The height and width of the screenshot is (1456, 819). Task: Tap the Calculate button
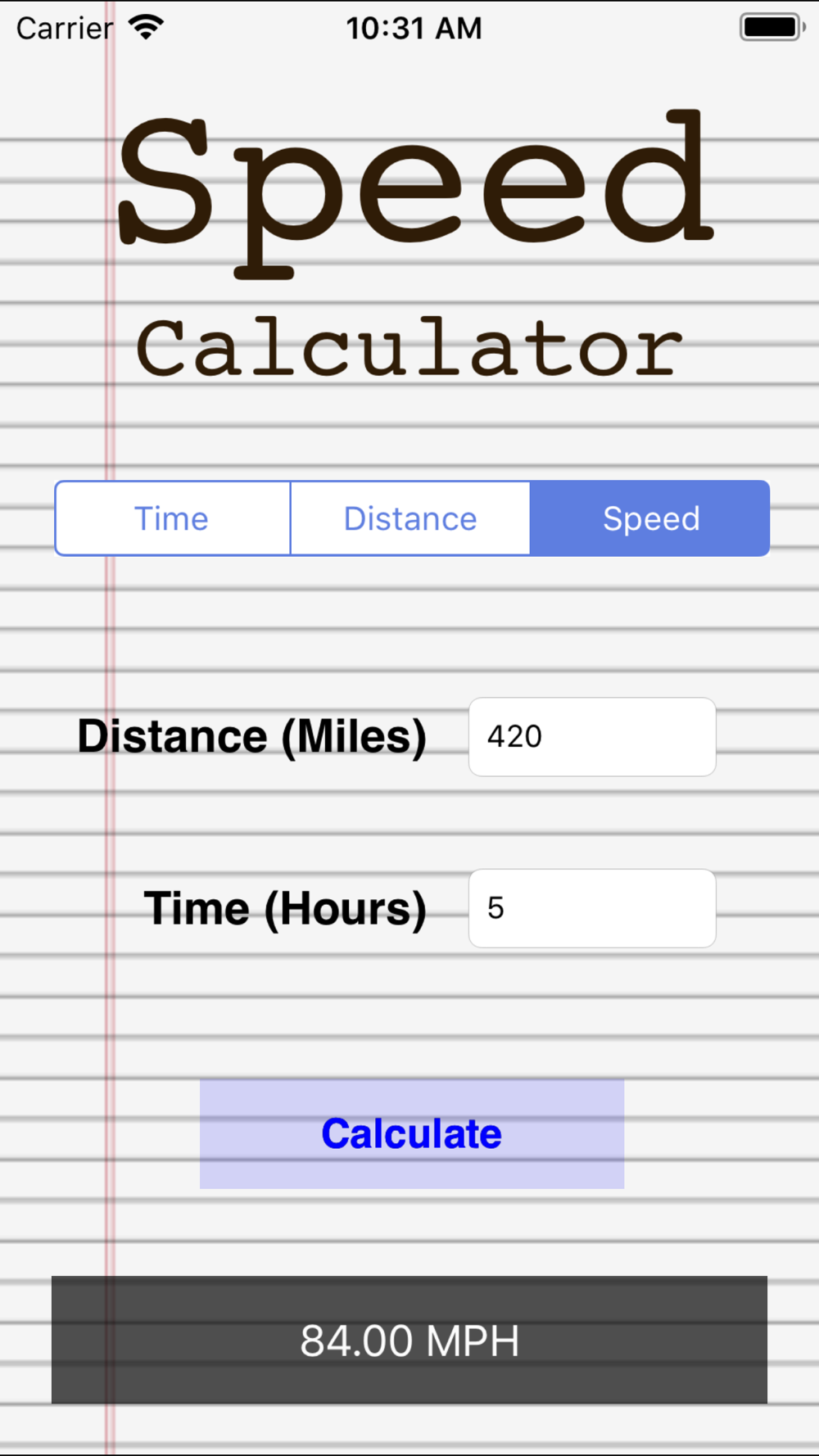click(x=412, y=1133)
